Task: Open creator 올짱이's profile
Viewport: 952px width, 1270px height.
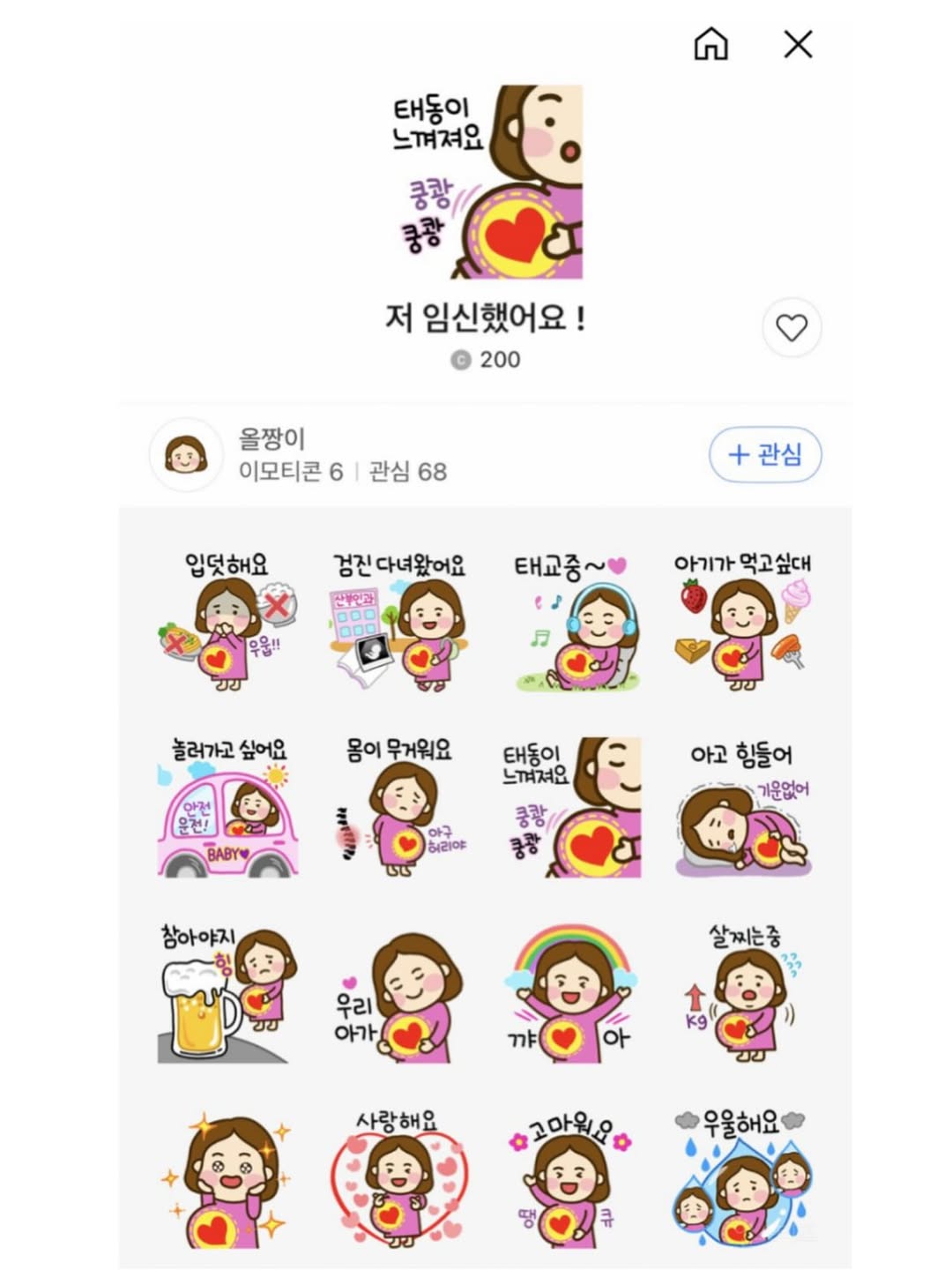Action: coord(187,455)
